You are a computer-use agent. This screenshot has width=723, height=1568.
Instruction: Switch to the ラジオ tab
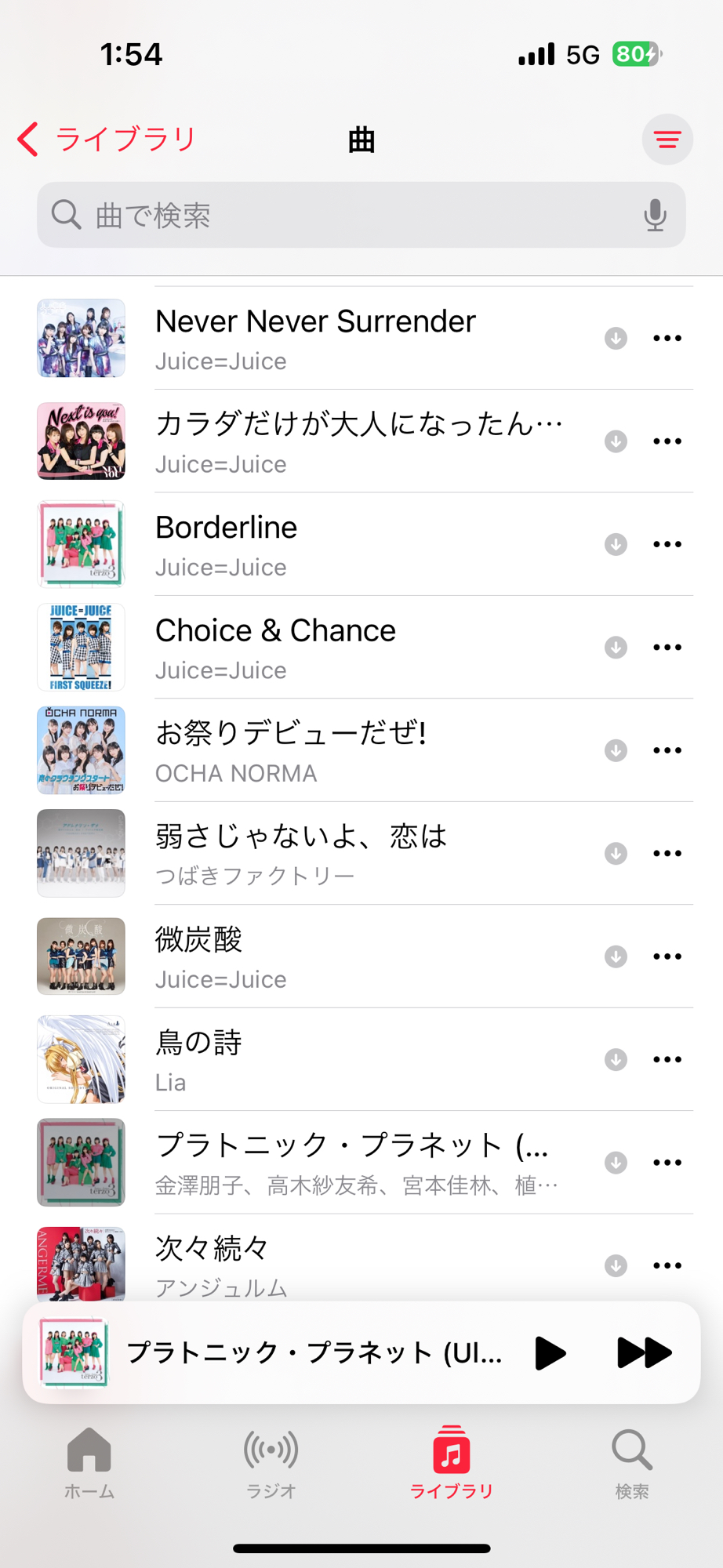(271, 1462)
